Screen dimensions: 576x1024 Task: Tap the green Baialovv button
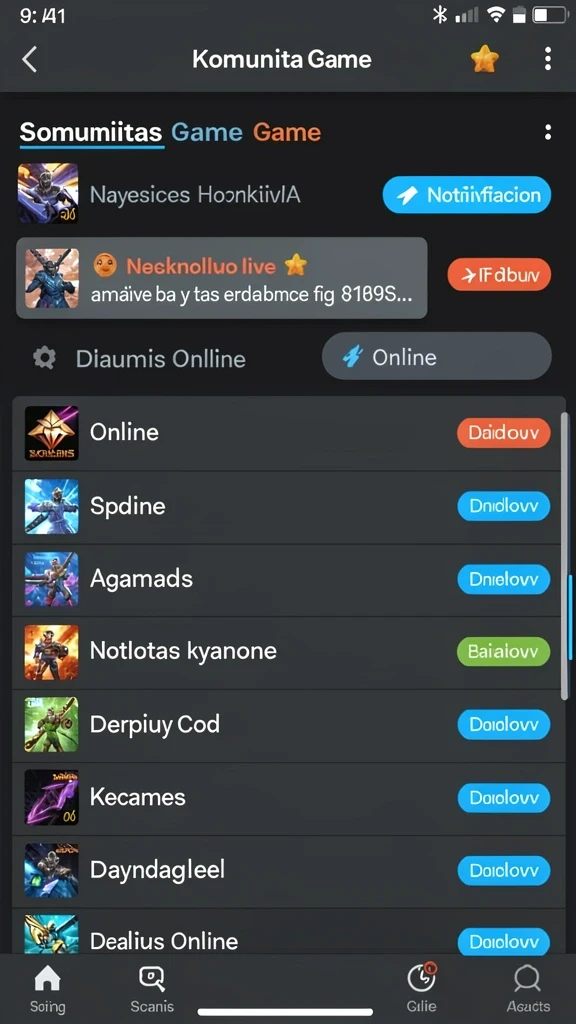tap(504, 652)
